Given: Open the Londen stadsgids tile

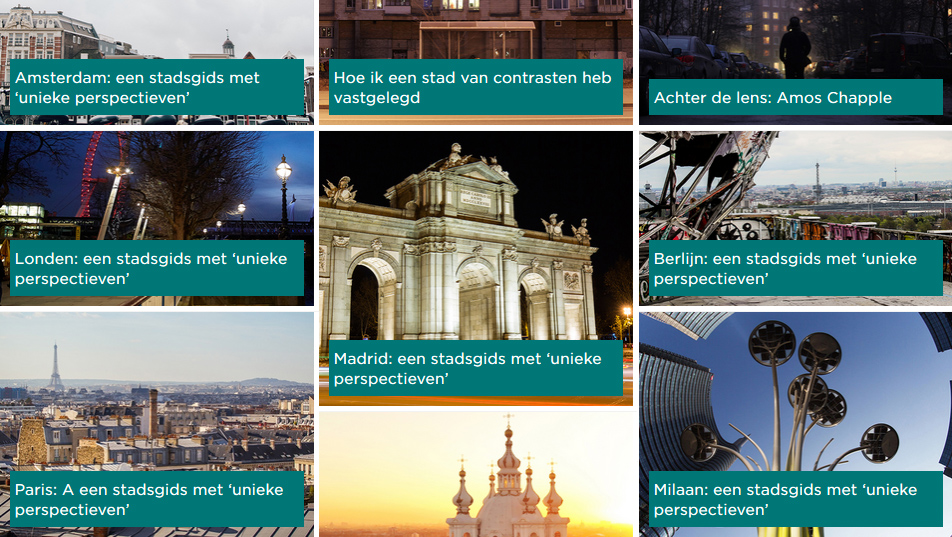Looking at the screenshot, I should point(156,268).
